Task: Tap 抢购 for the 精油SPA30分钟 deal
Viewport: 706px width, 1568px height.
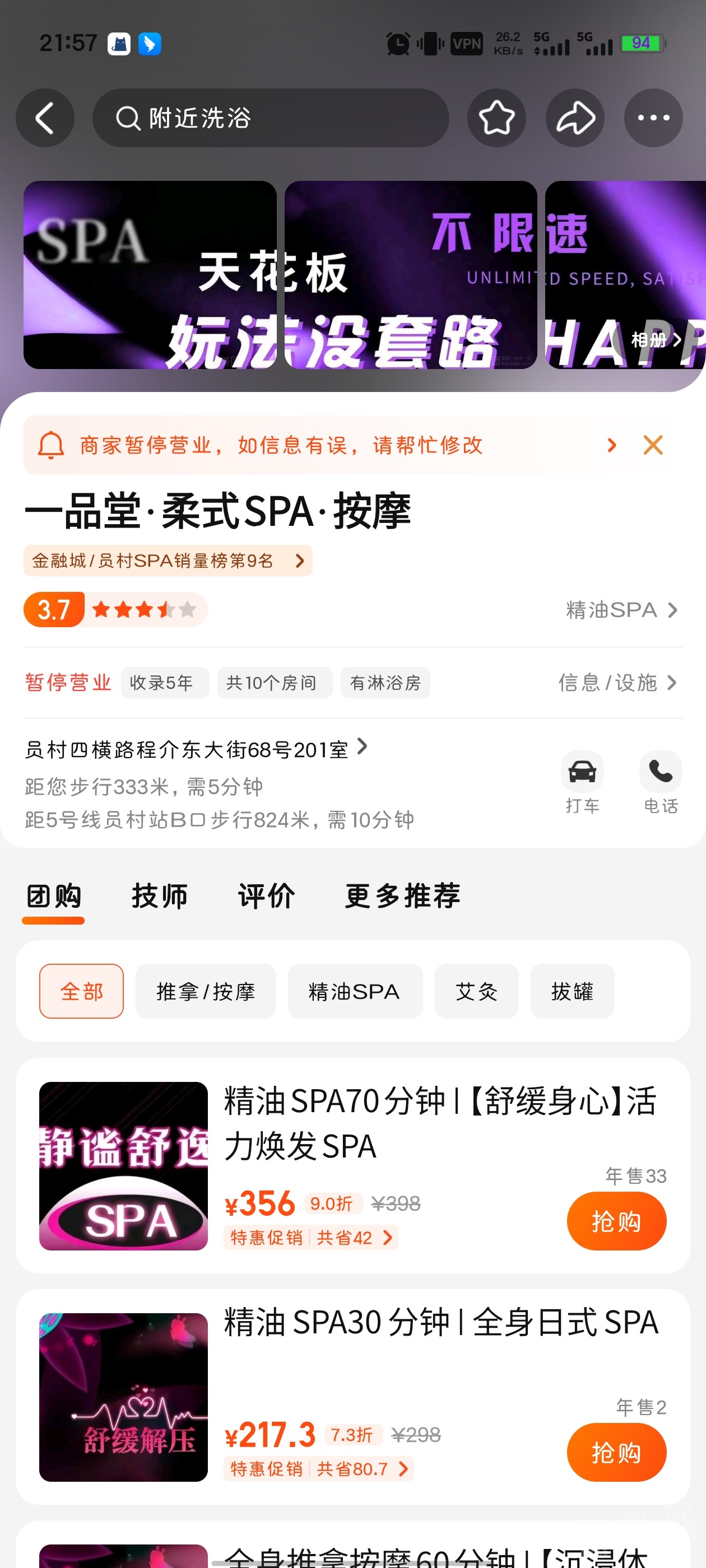Action: point(616,1452)
